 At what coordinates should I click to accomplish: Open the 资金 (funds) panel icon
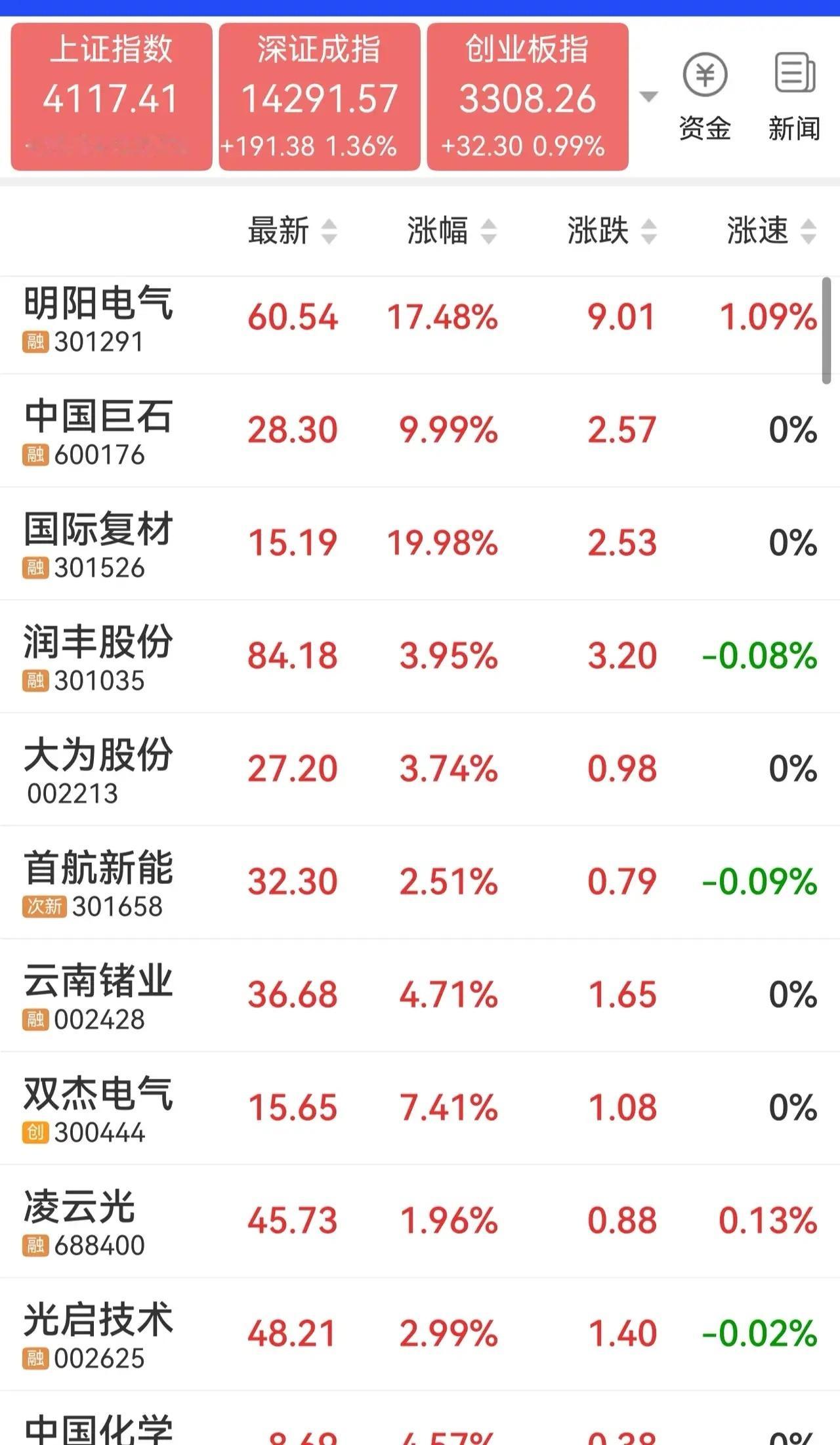705,92
